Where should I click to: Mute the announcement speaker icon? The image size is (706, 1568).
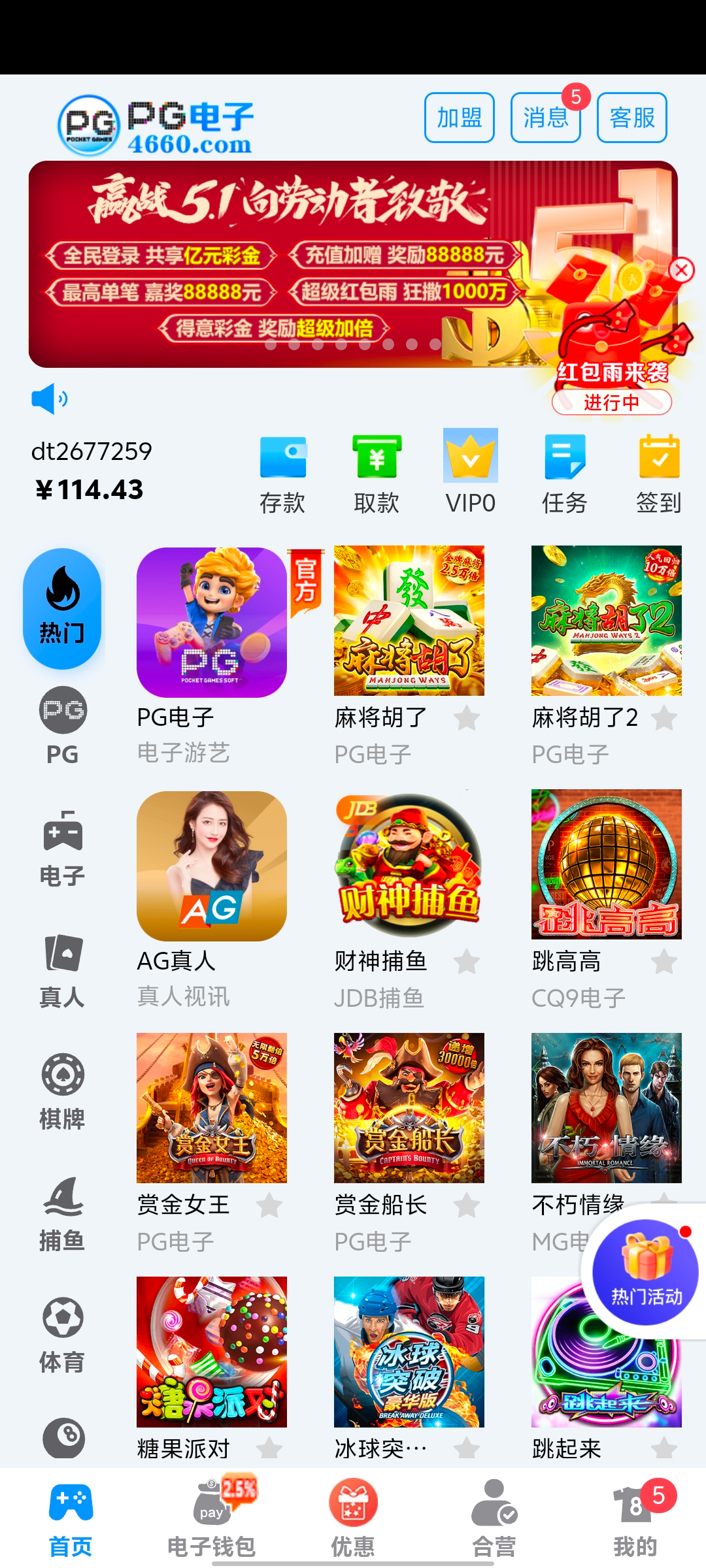point(49,400)
